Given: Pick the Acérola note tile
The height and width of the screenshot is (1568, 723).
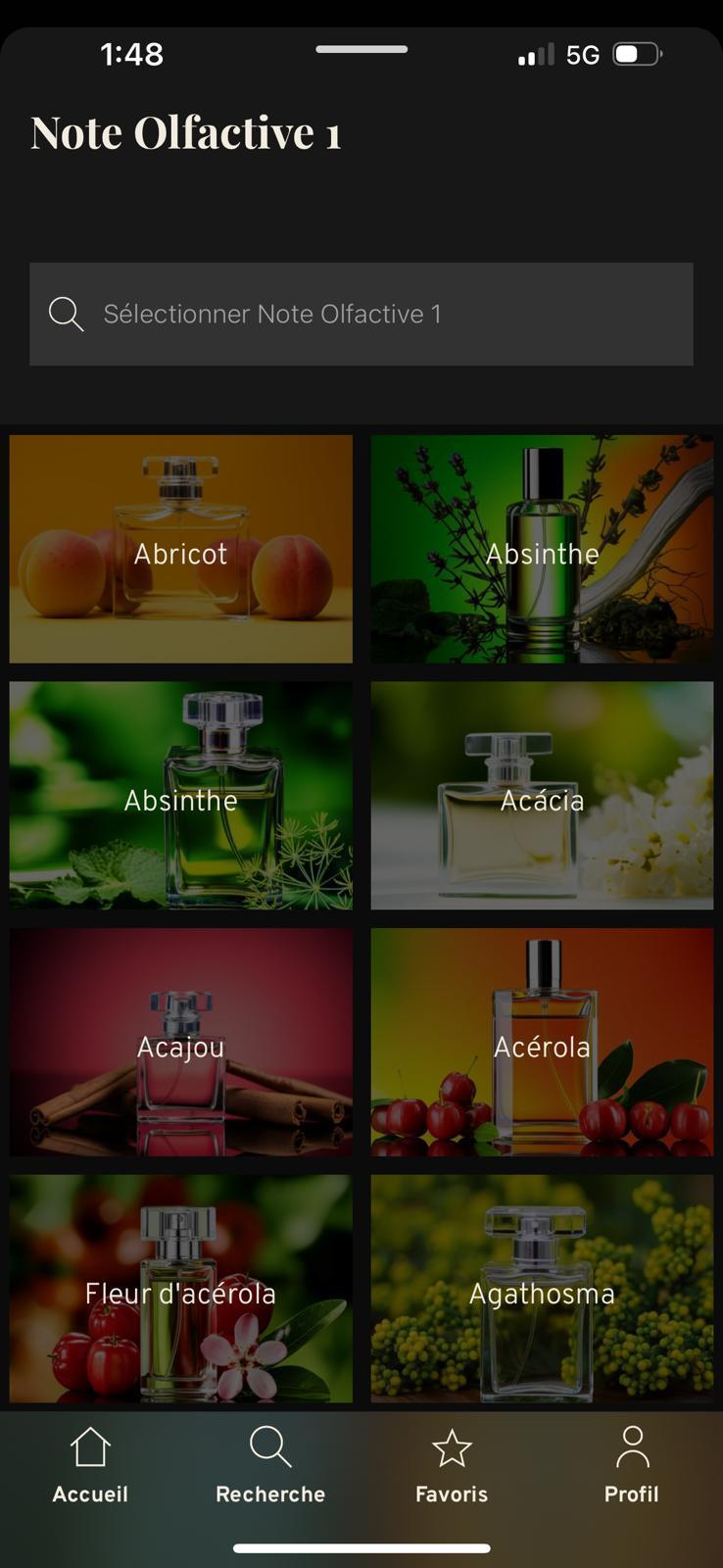Looking at the screenshot, I should pyautogui.click(x=542, y=1042).
